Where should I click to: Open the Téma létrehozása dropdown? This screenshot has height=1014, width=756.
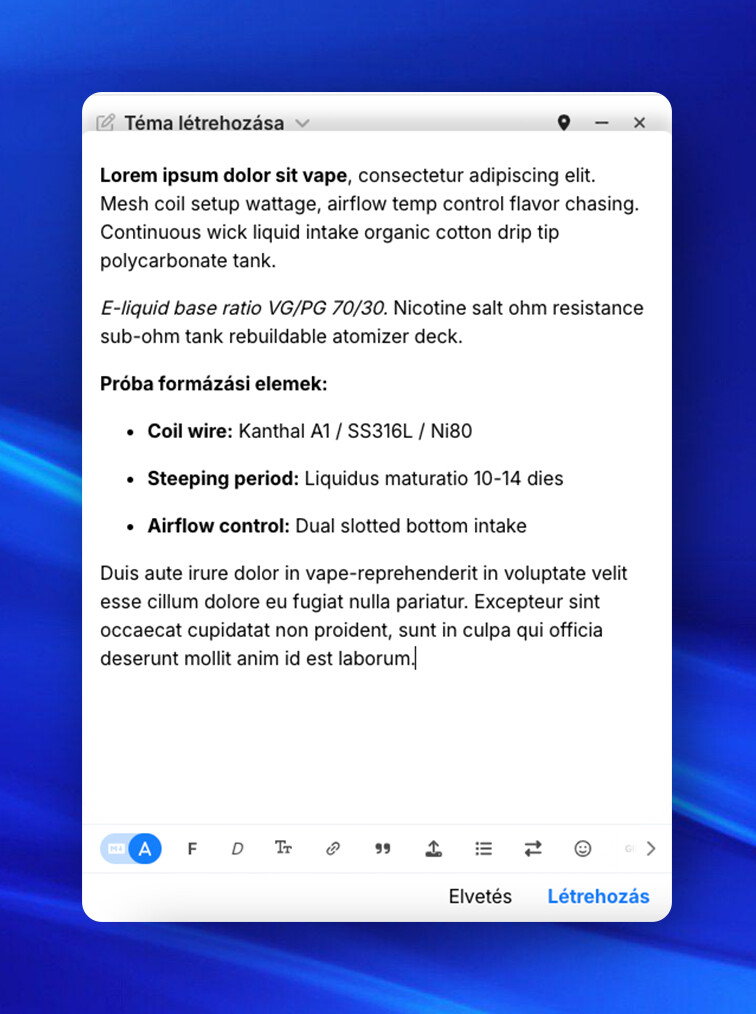(x=302, y=123)
